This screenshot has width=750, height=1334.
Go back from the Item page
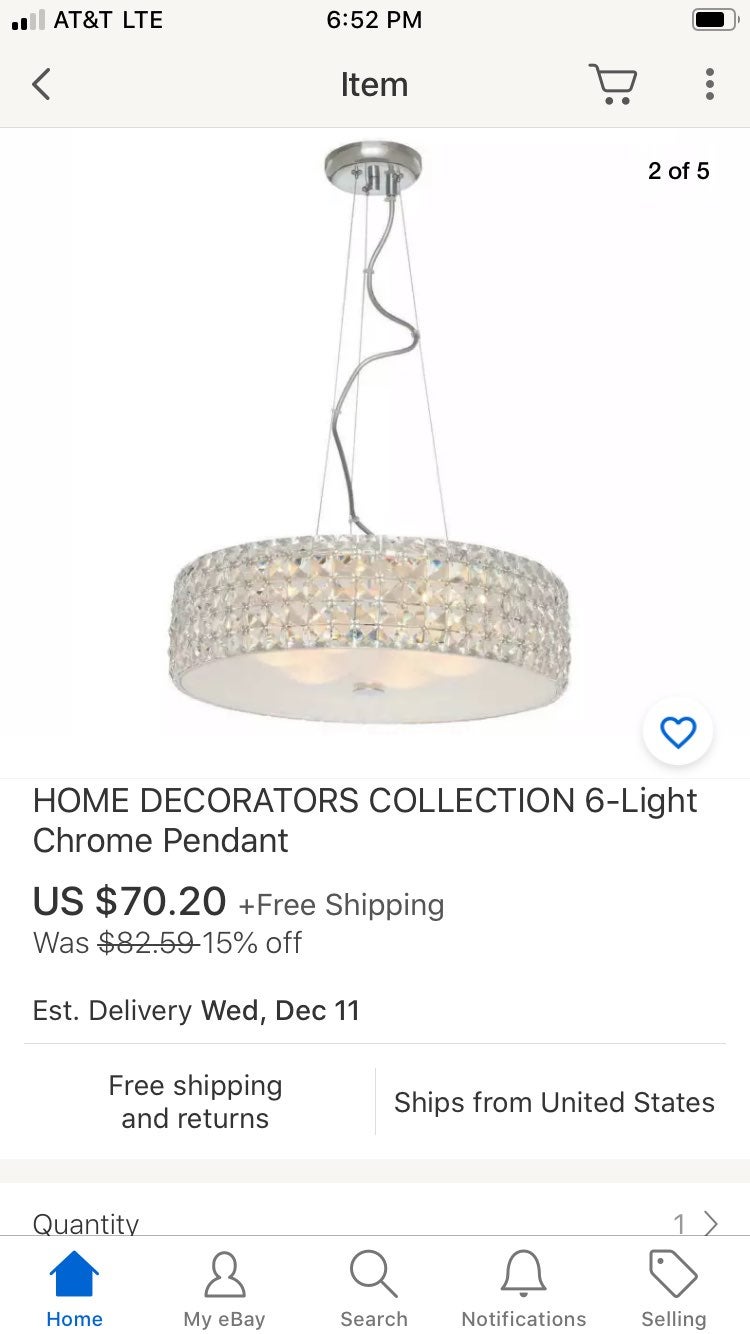[x=41, y=84]
